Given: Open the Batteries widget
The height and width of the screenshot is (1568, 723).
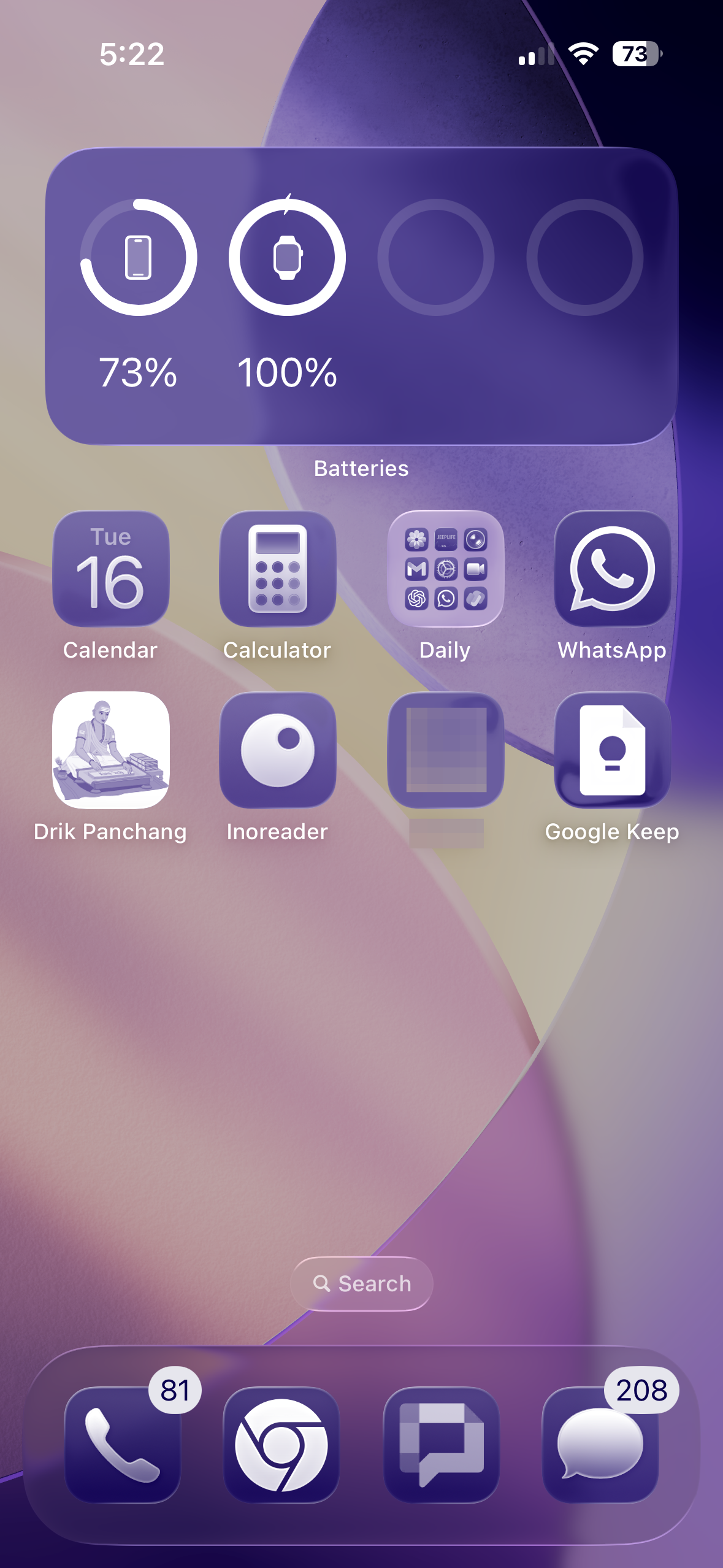Looking at the screenshot, I should [x=361, y=296].
